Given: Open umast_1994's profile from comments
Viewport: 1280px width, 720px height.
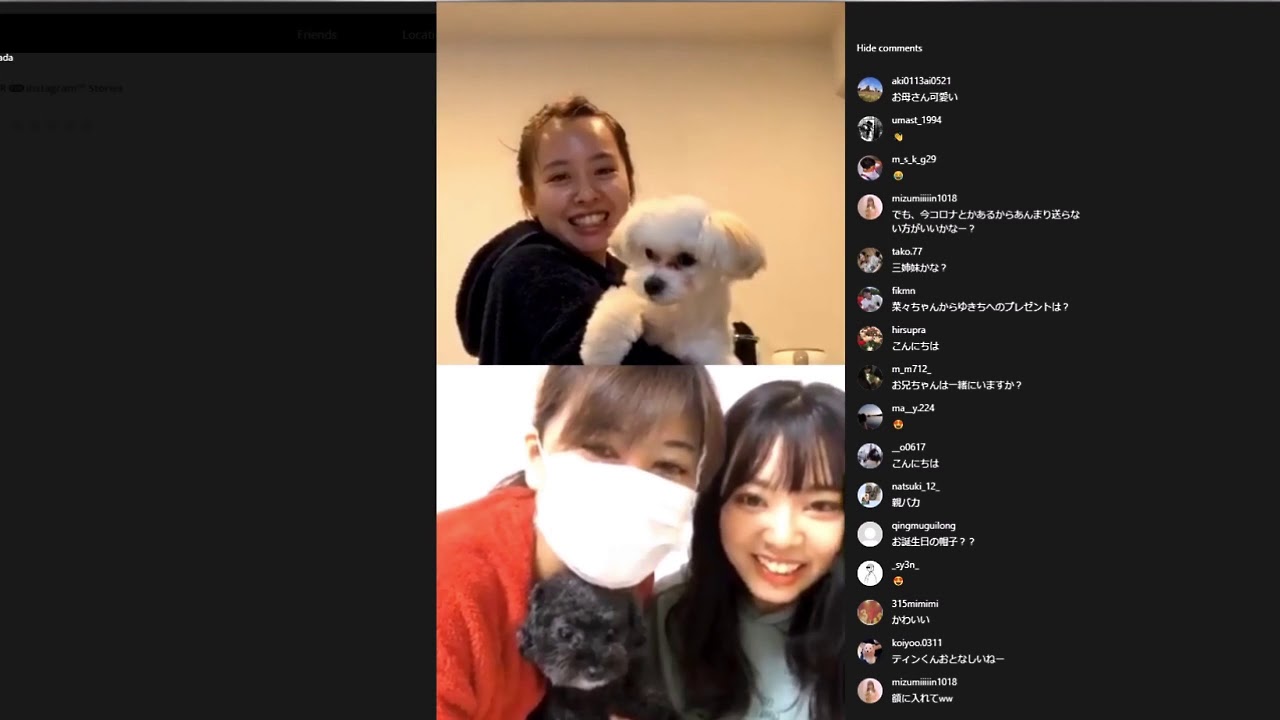Looking at the screenshot, I should pos(916,120).
